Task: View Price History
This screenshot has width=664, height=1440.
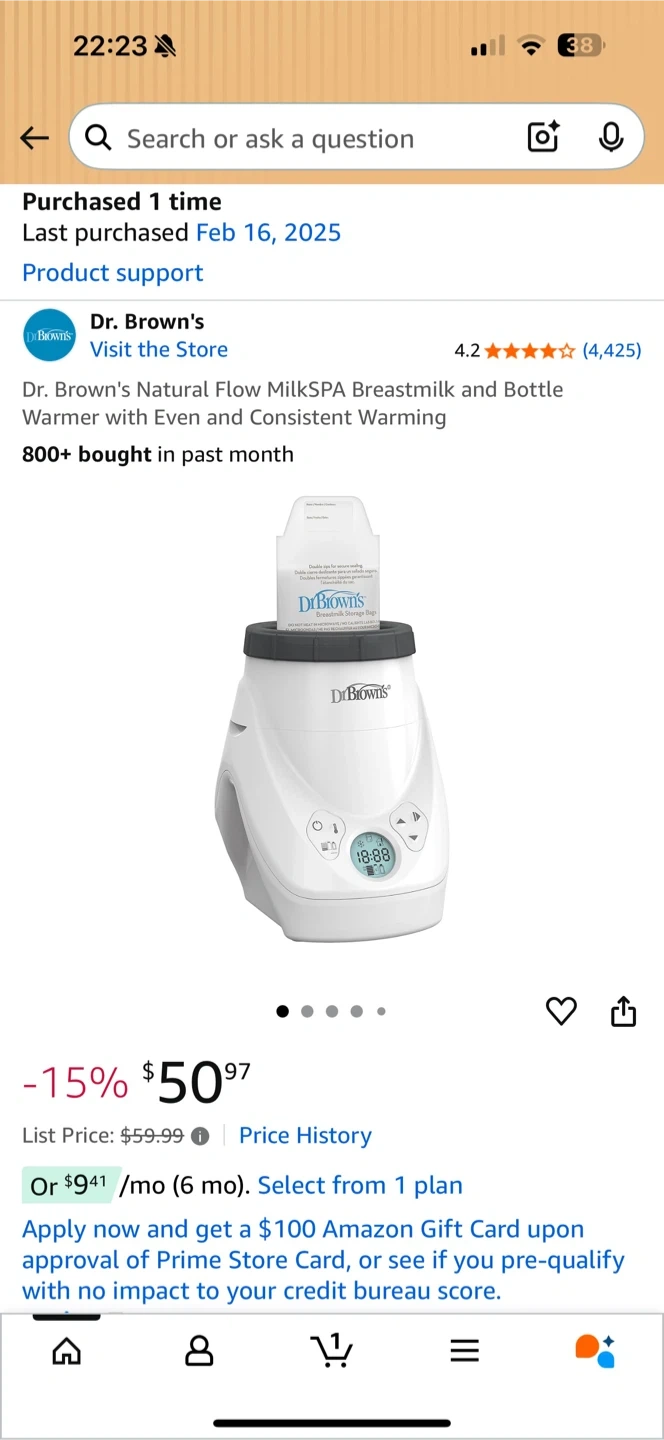Action: (305, 1136)
